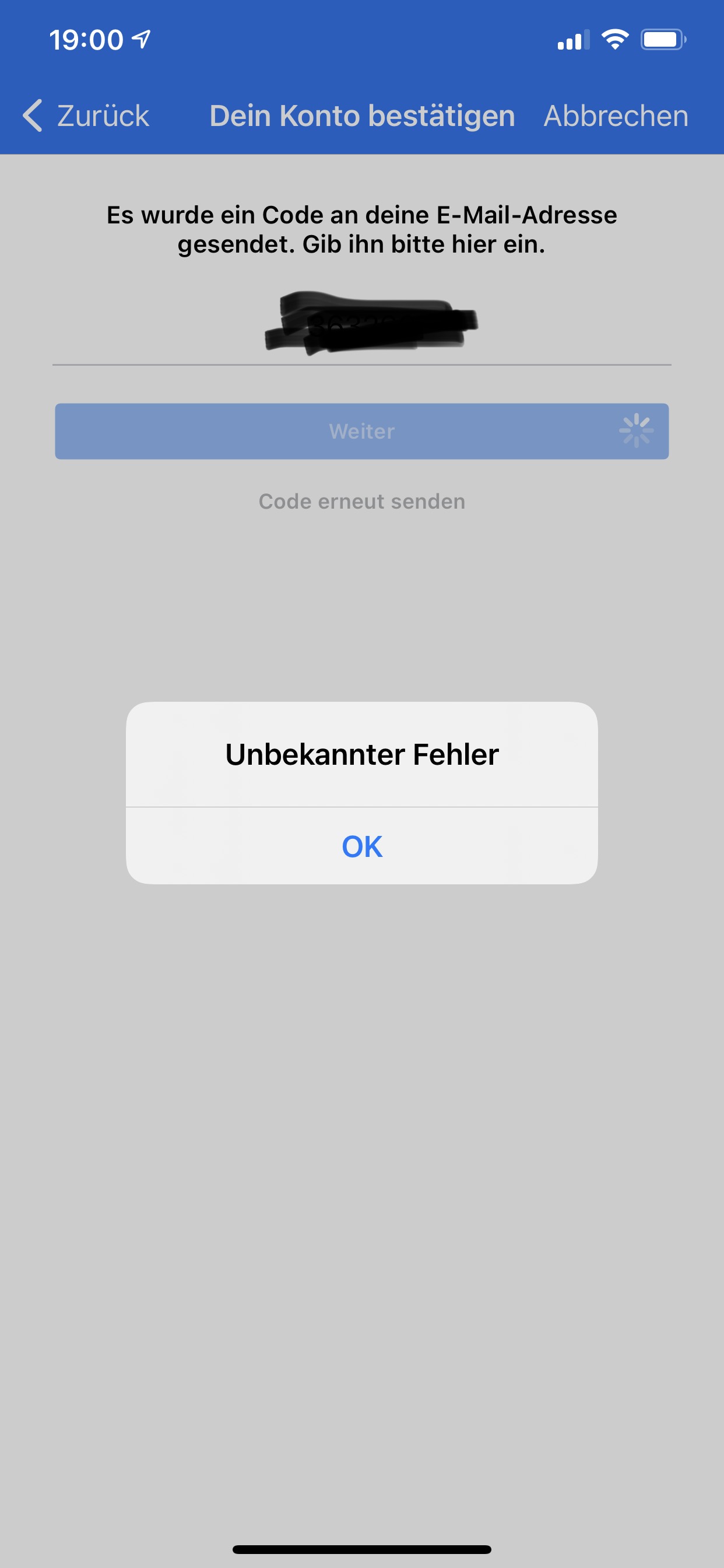
Task: Dismiss the Unbekannter Fehler alert with OK
Action: (x=362, y=846)
